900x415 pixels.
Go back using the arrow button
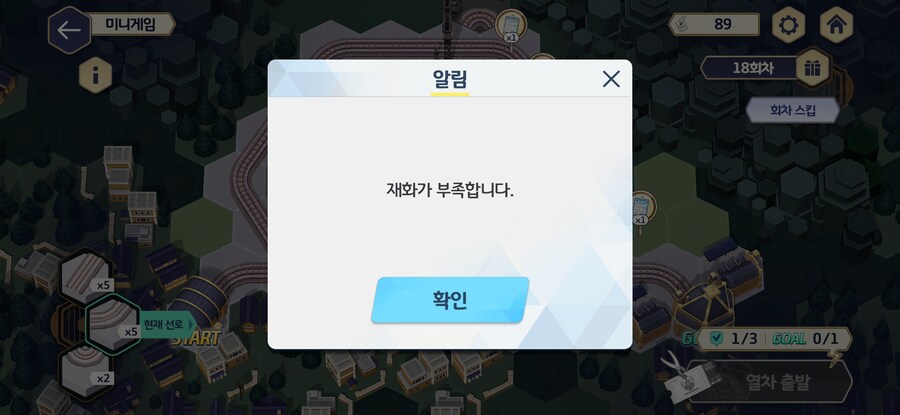(69, 29)
